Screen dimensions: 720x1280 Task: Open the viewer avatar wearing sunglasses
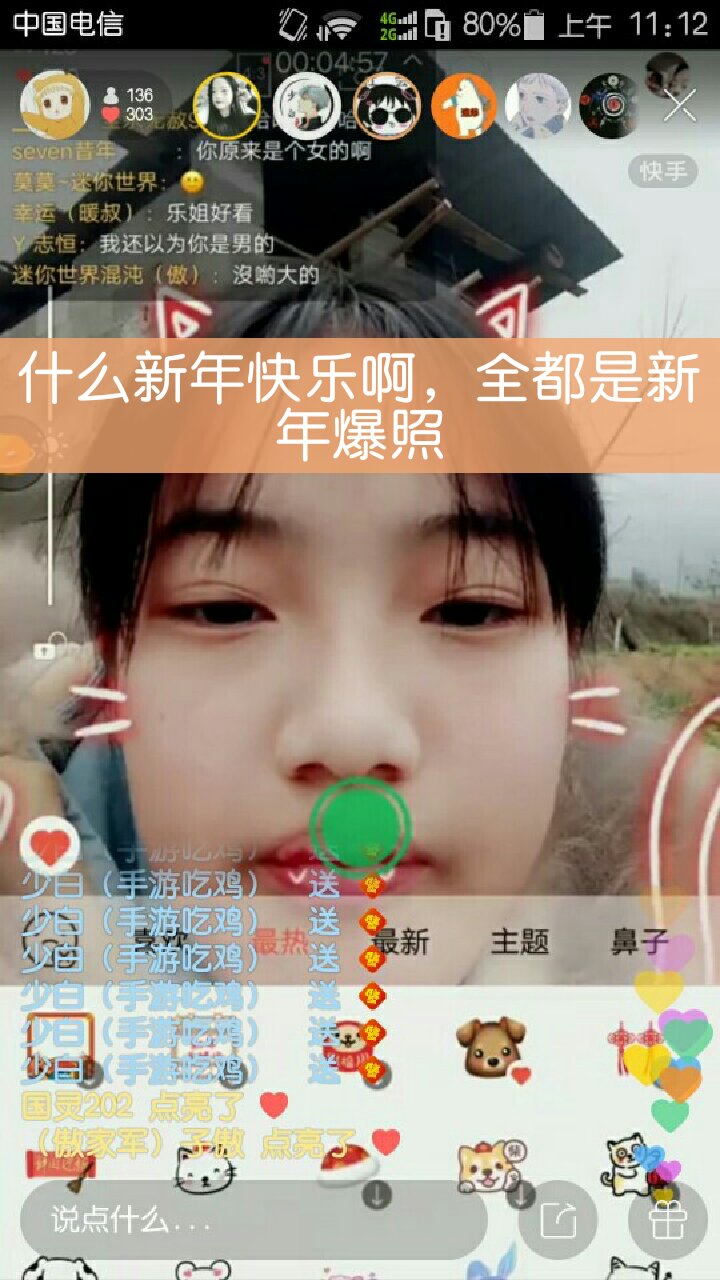point(386,105)
